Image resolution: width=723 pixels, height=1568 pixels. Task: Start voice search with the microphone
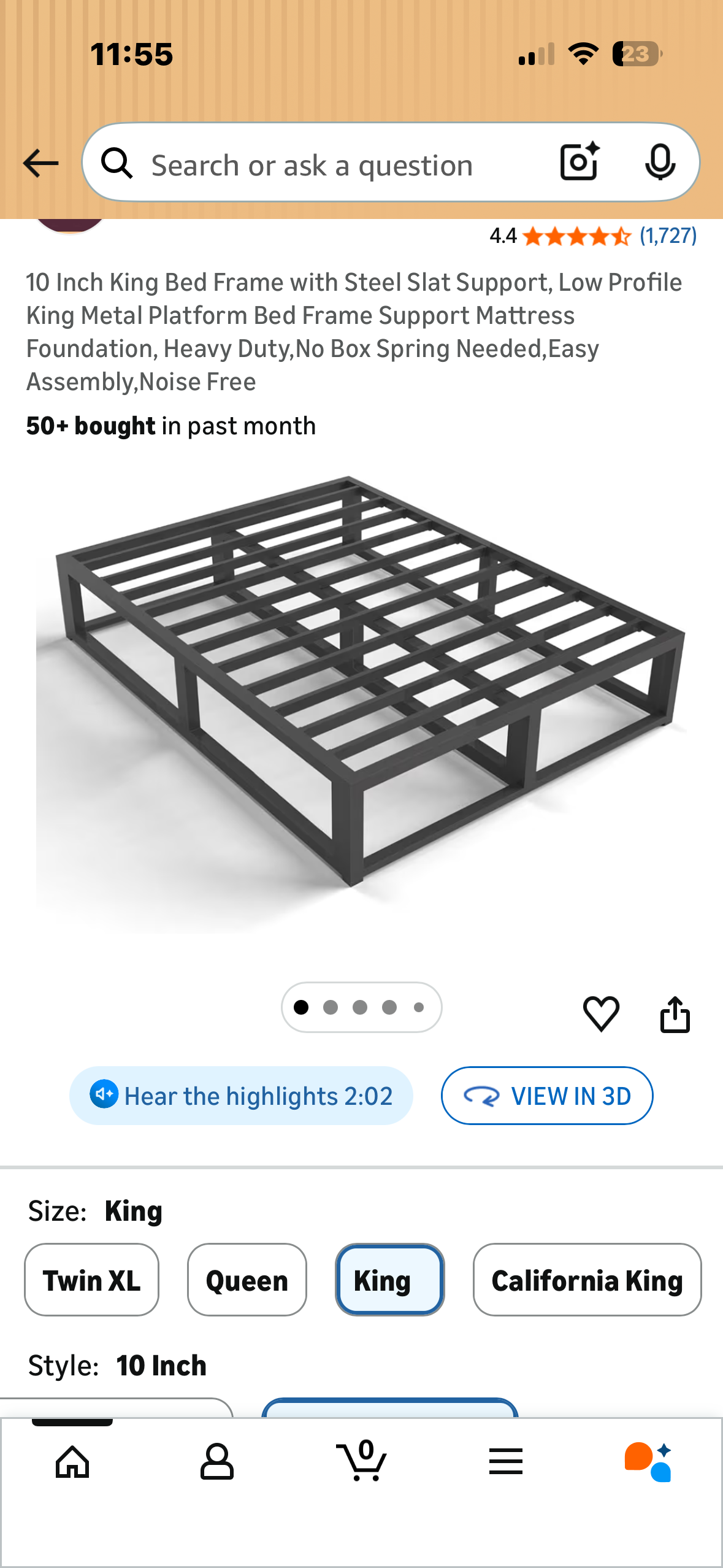660,162
